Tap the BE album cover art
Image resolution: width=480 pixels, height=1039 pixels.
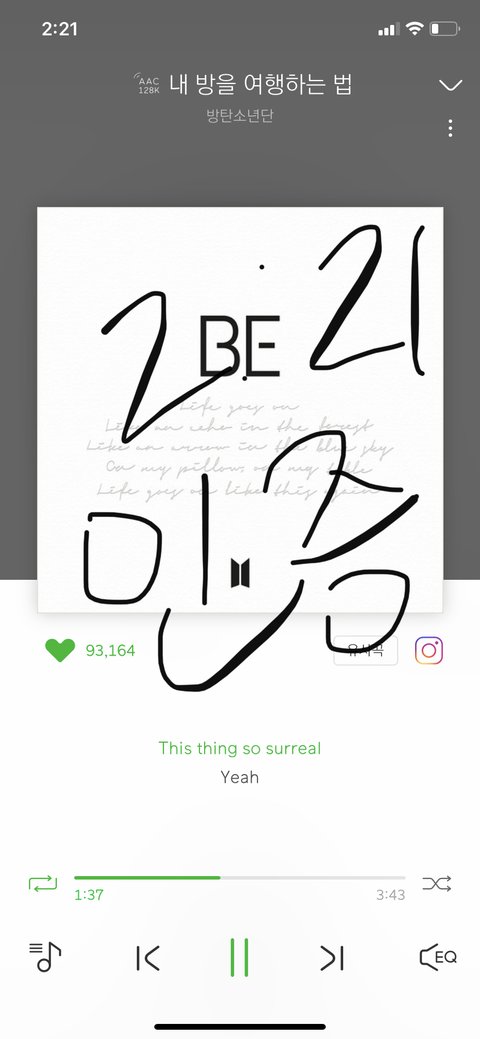[240, 410]
